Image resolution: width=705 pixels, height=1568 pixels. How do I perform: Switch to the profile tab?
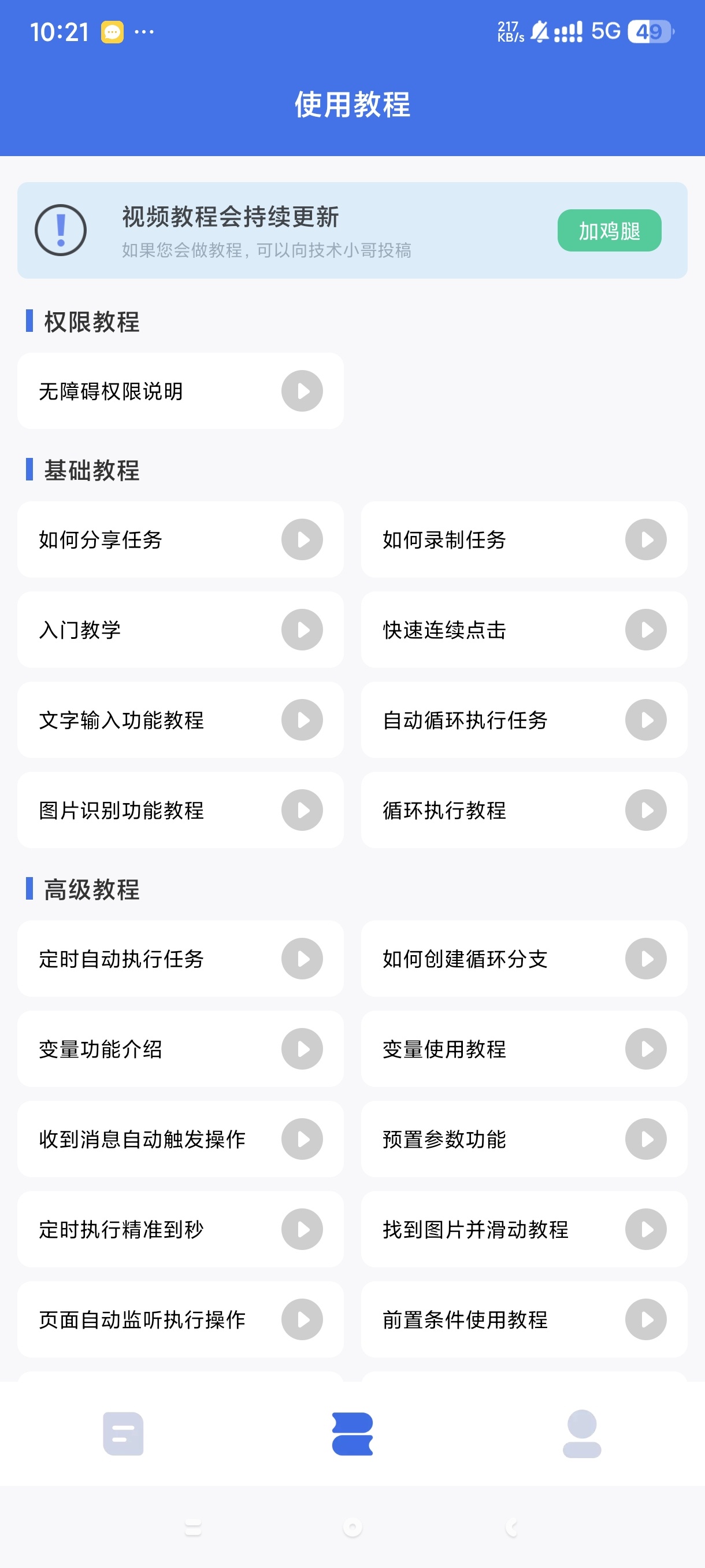(581, 1433)
